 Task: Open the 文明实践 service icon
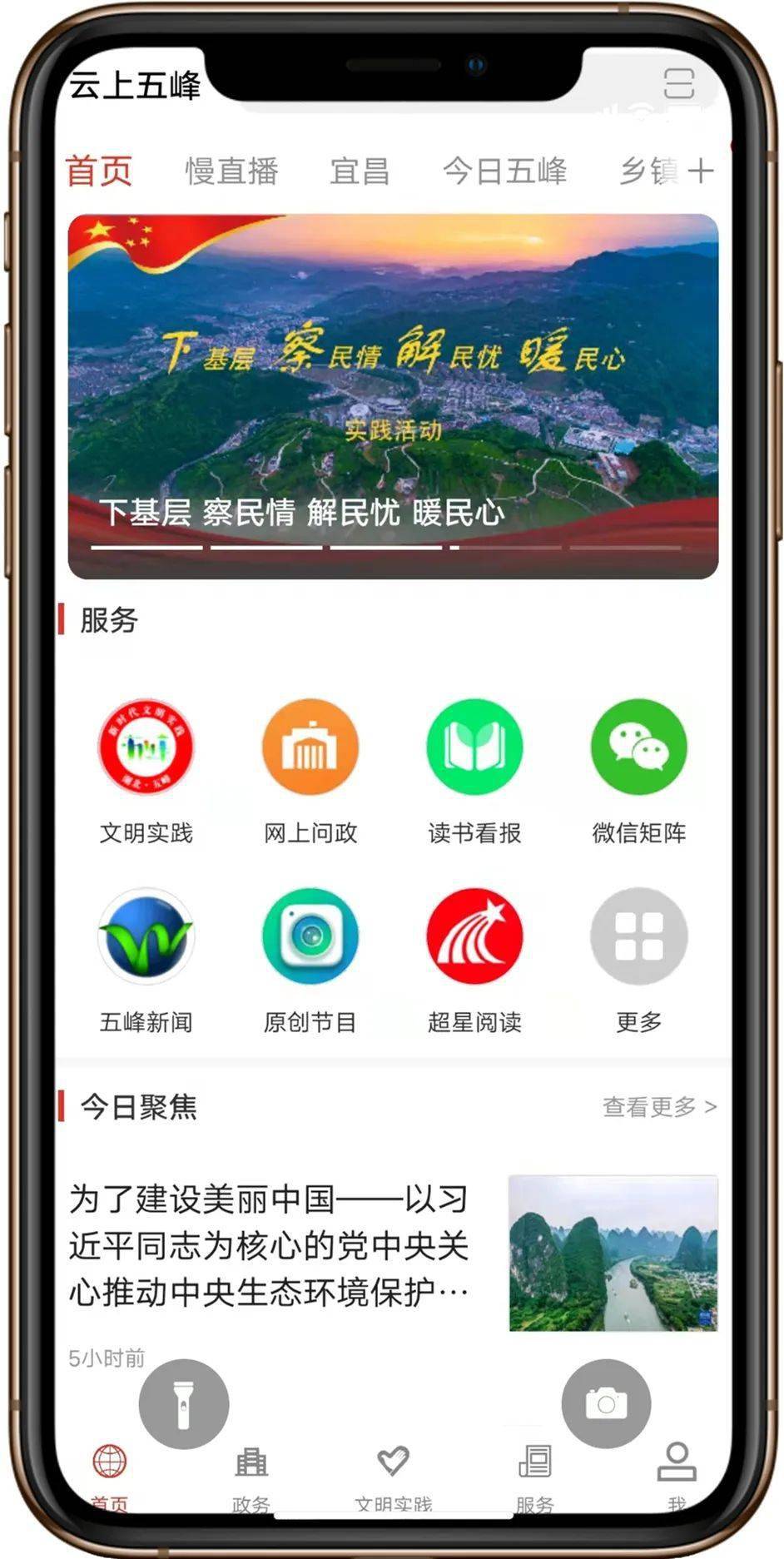(x=146, y=747)
